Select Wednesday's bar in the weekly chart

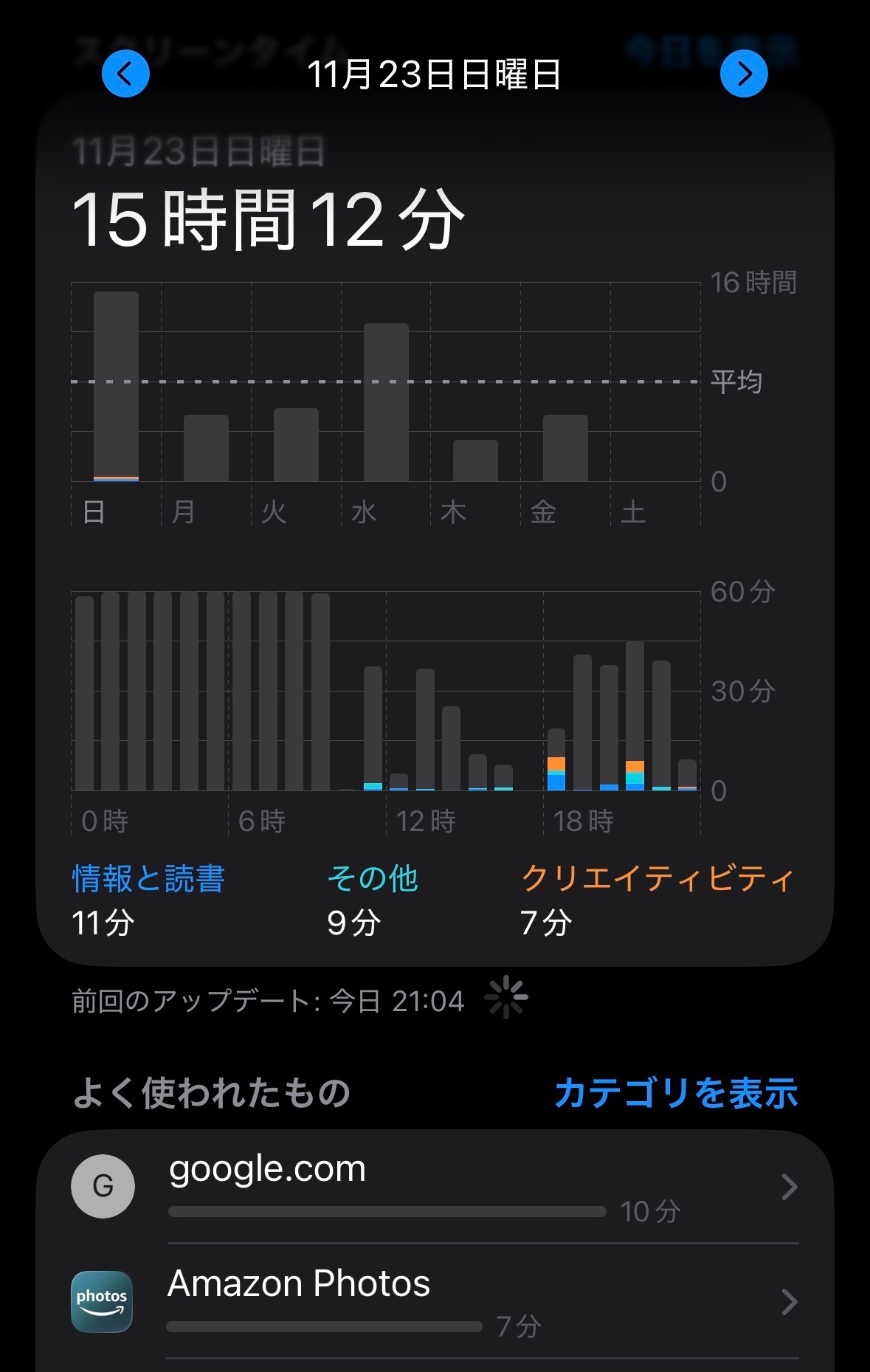(x=386, y=403)
